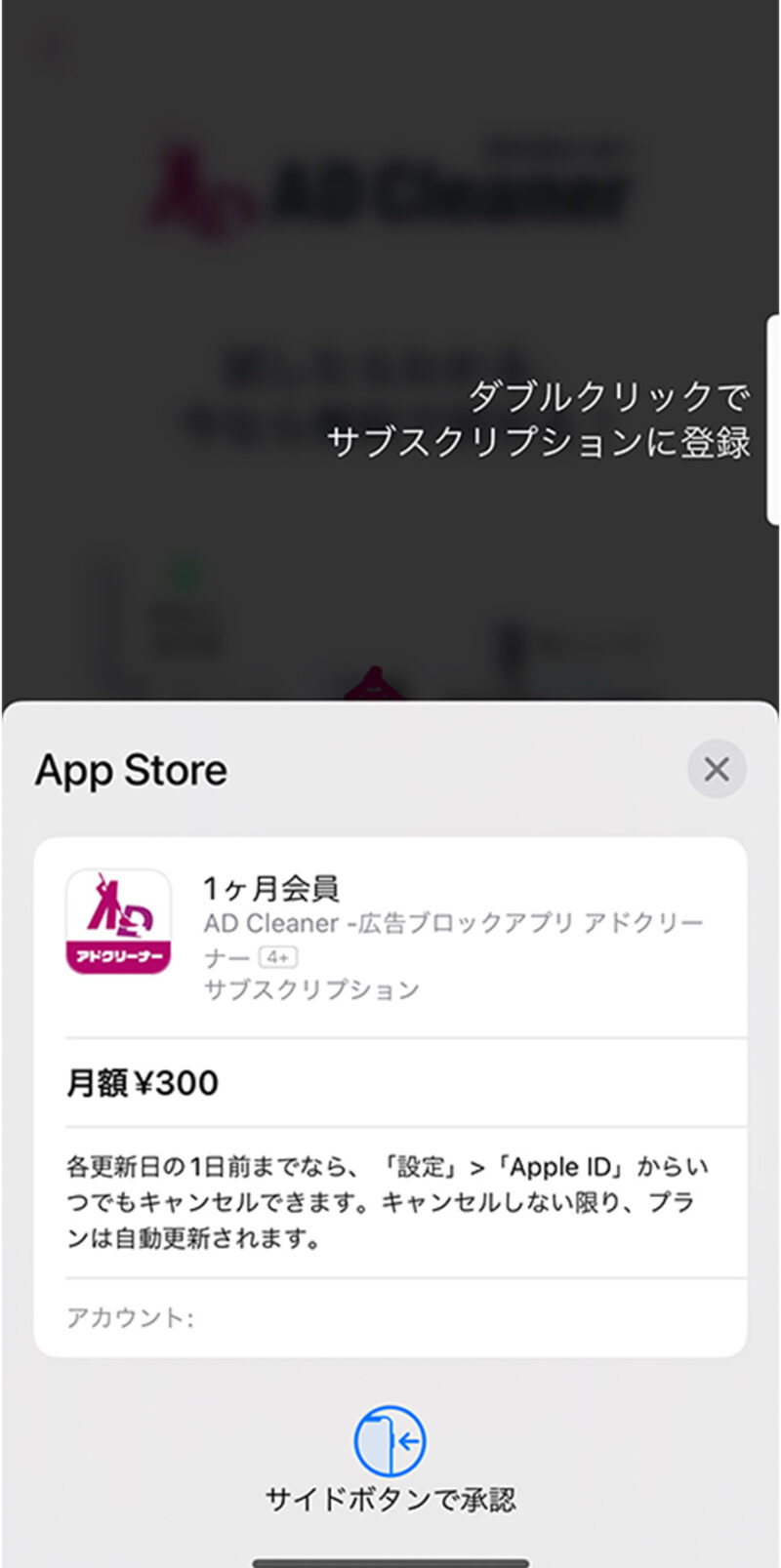Dismiss the App Store sheet with X
Screen dimensions: 781x1568
(717, 770)
